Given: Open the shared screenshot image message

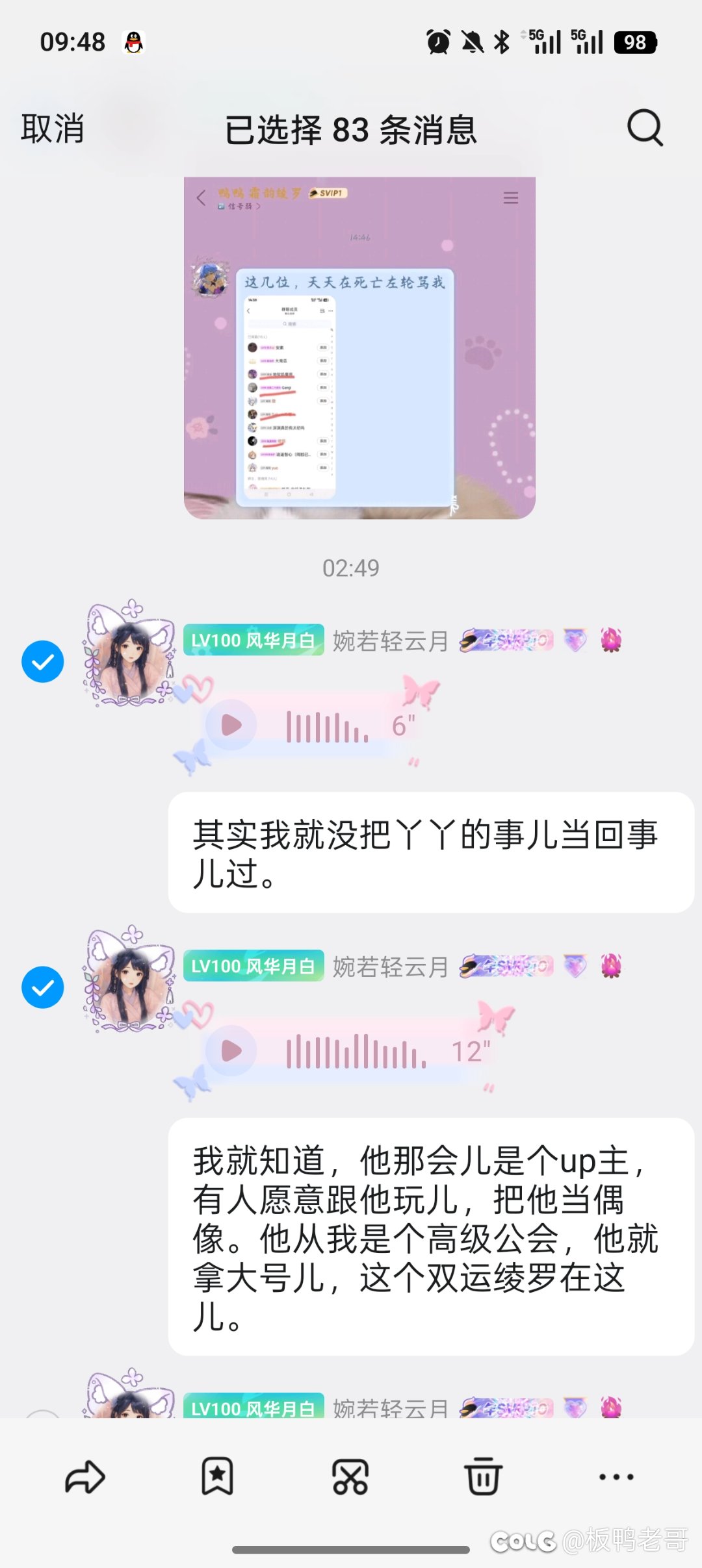Looking at the screenshot, I should [x=359, y=348].
